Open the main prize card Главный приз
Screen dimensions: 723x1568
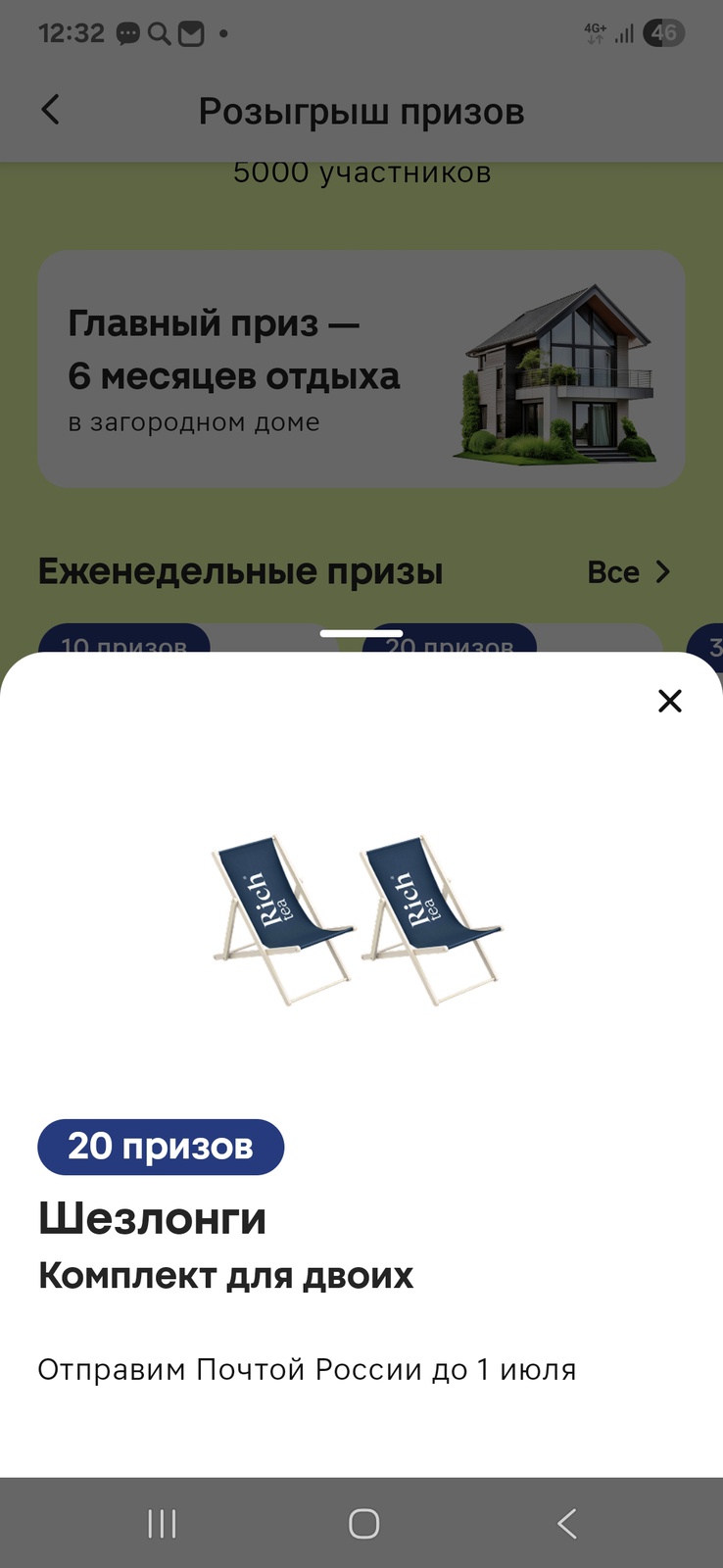pyautogui.click(x=361, y=369)
